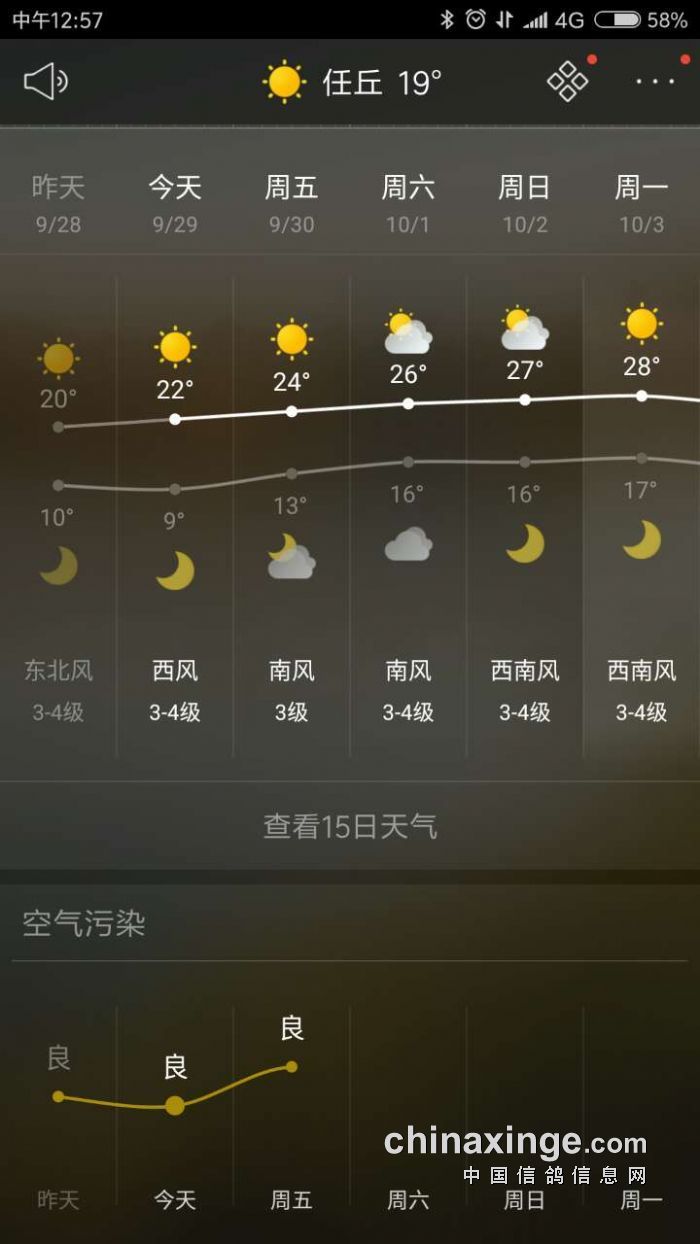
Task: Open the 任丘 city selector
Action: tap(352, 82)
